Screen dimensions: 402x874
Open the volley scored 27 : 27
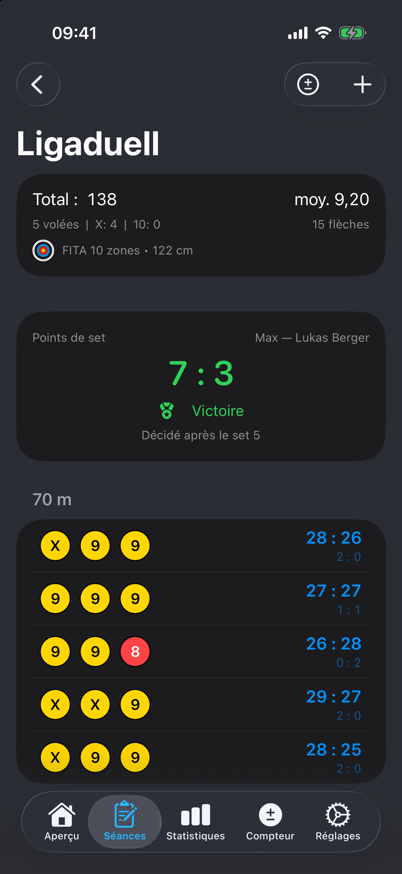coord(201,599)
